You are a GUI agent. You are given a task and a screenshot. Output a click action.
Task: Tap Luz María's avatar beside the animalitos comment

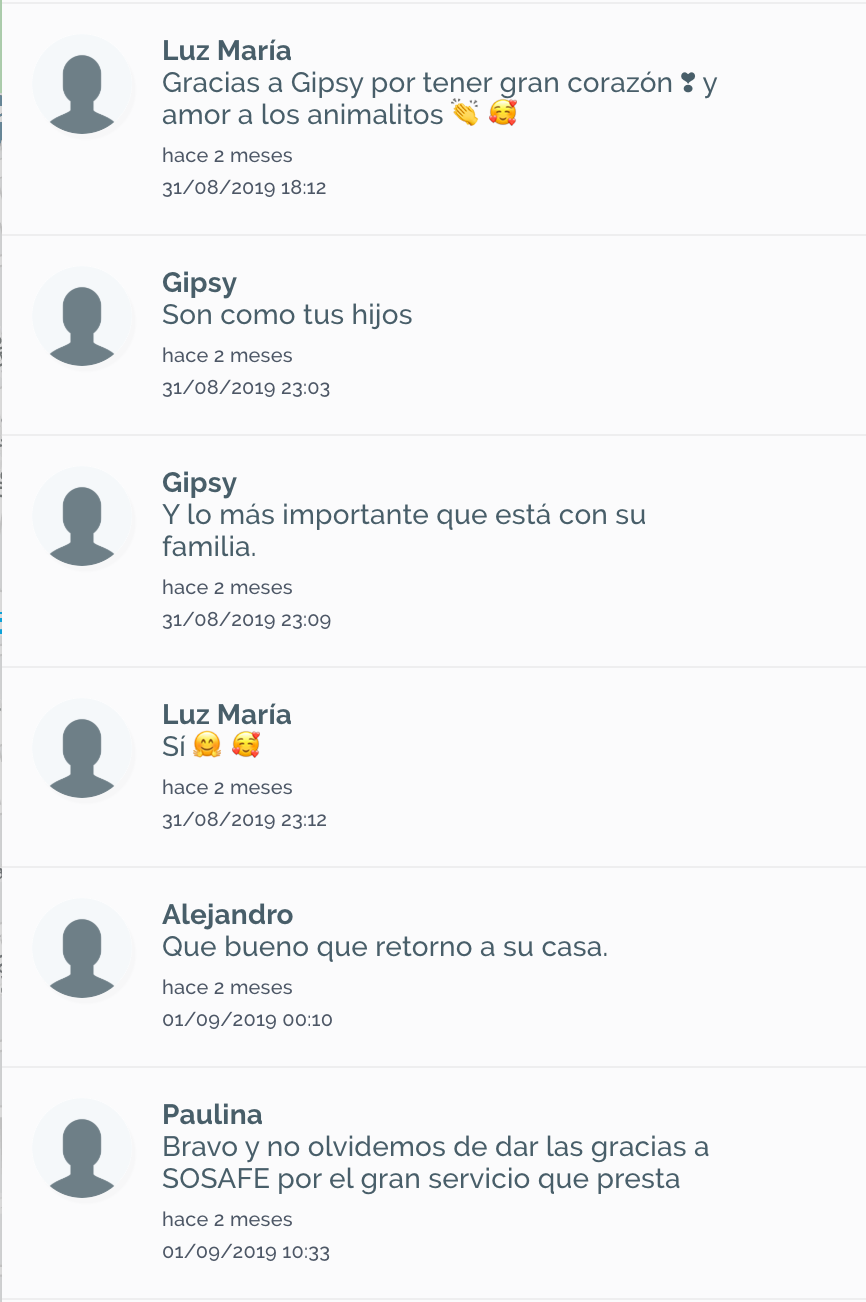(84, 85)
